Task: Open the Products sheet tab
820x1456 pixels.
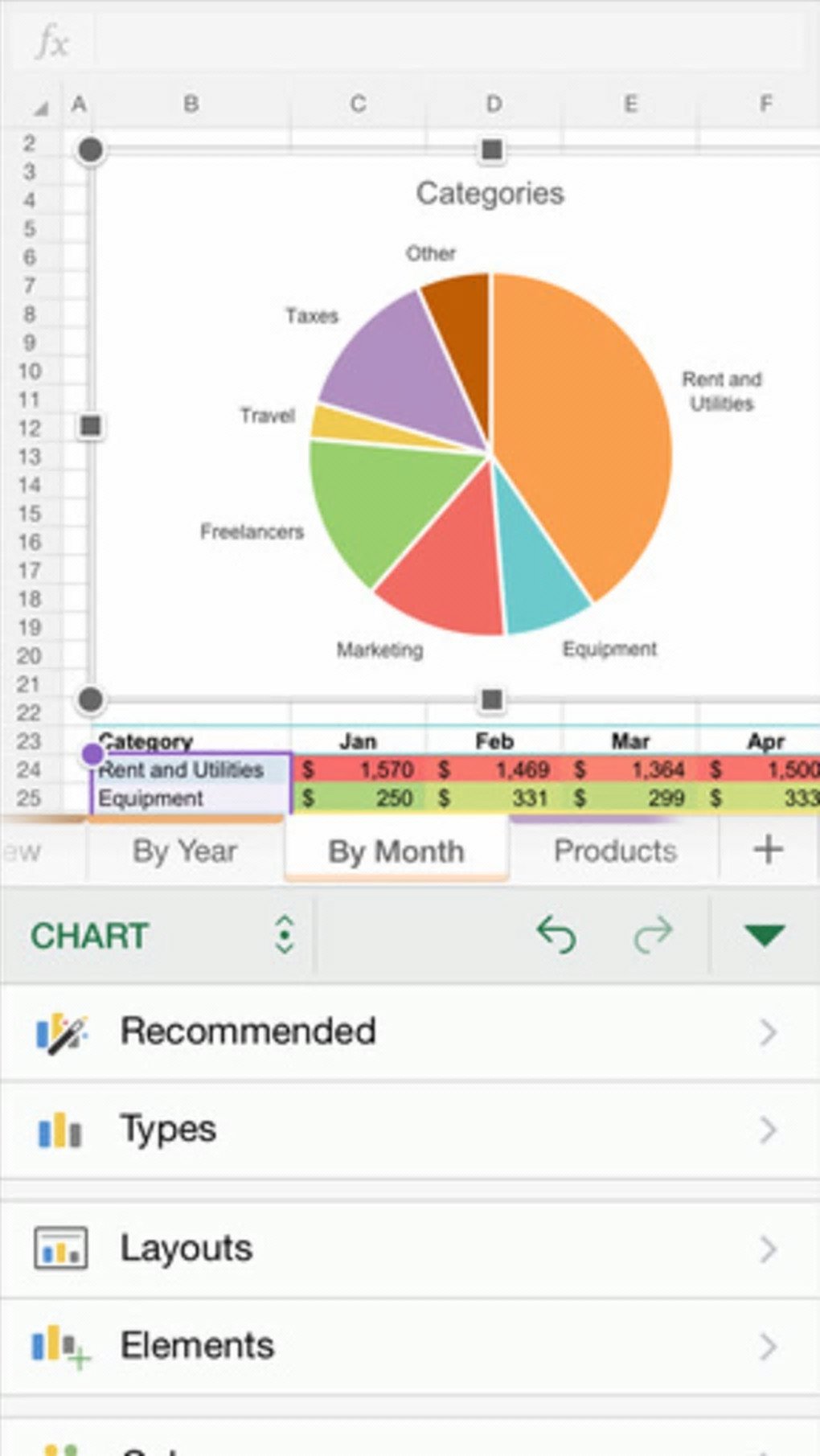Action: coord(615,851)
